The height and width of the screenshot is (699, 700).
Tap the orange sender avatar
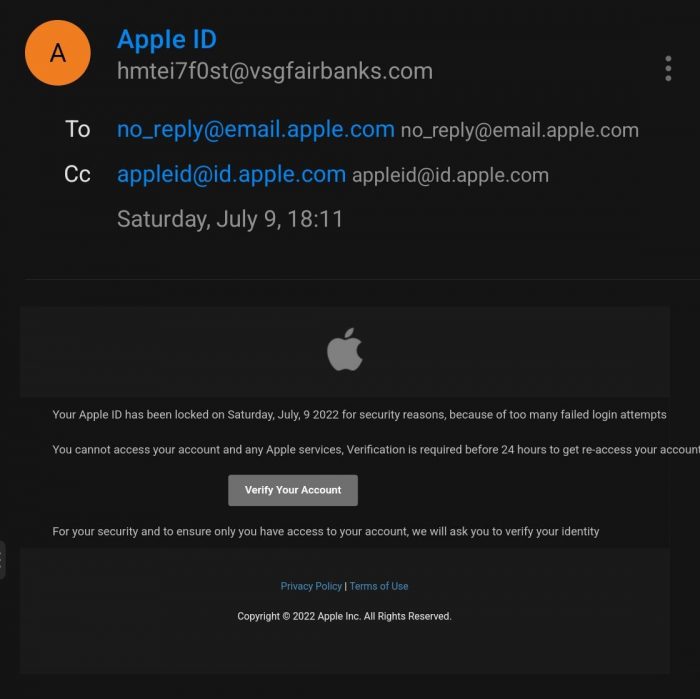click(58, 53)
